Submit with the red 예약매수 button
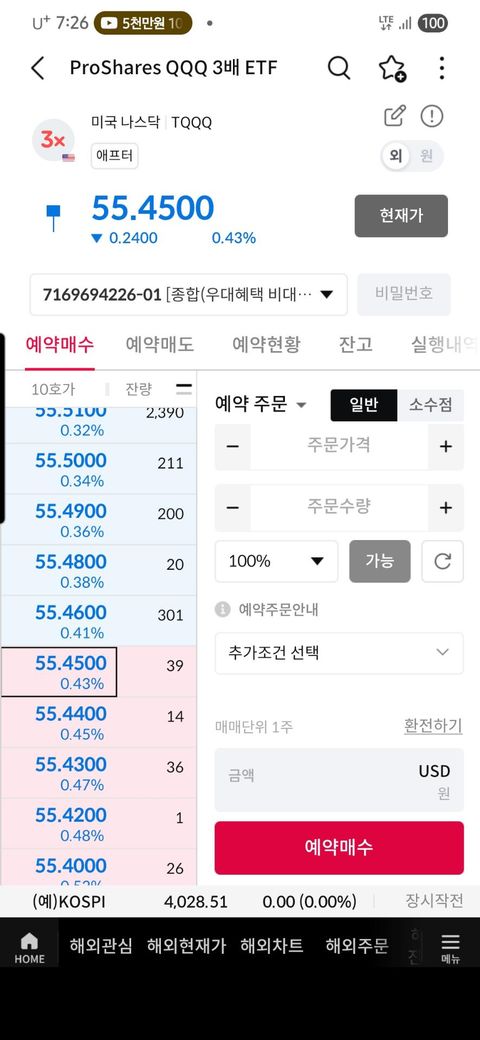 [x=339, y=848]
